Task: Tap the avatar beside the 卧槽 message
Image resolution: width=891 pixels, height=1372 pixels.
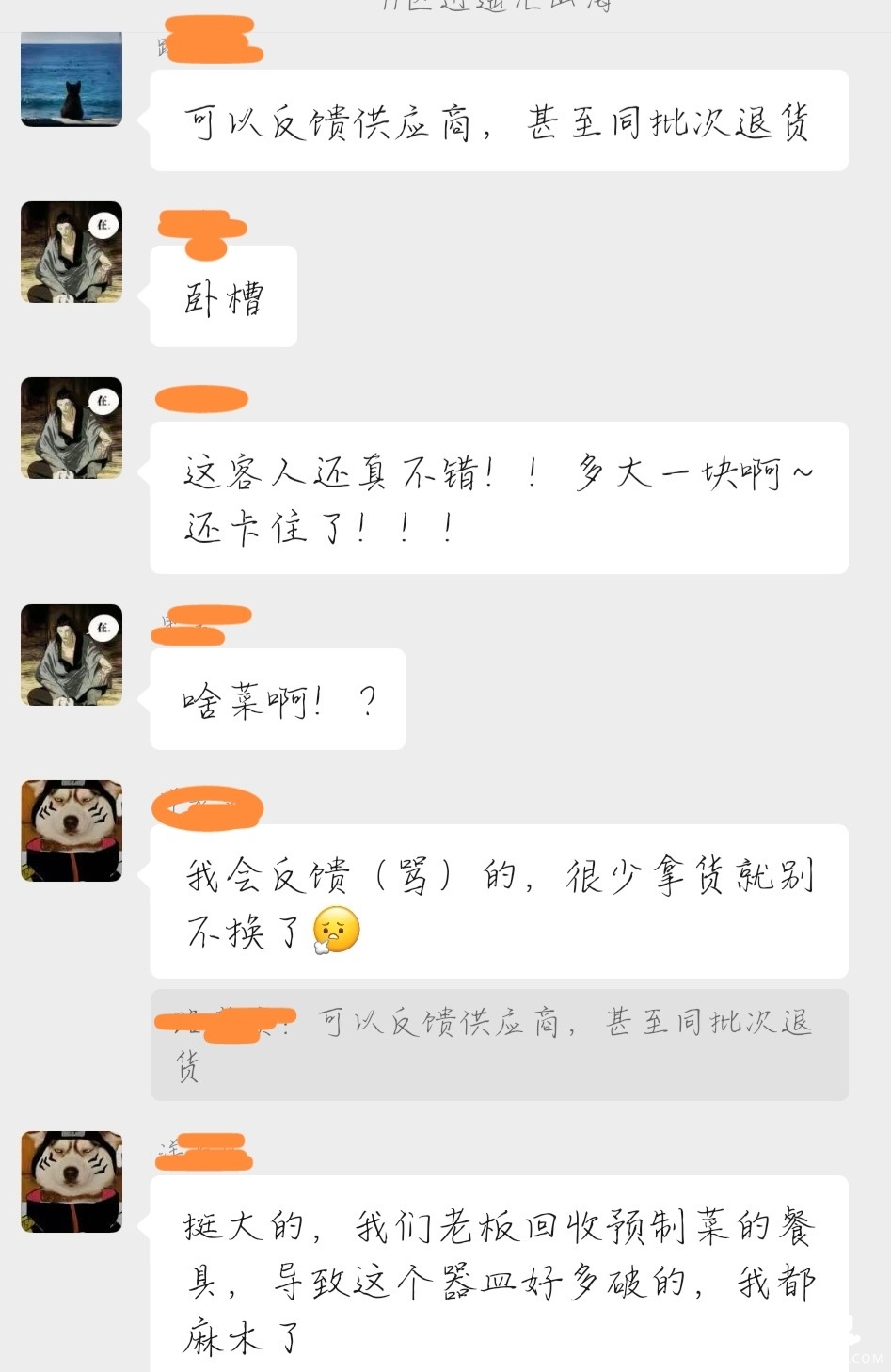Action: click(72, 252)
